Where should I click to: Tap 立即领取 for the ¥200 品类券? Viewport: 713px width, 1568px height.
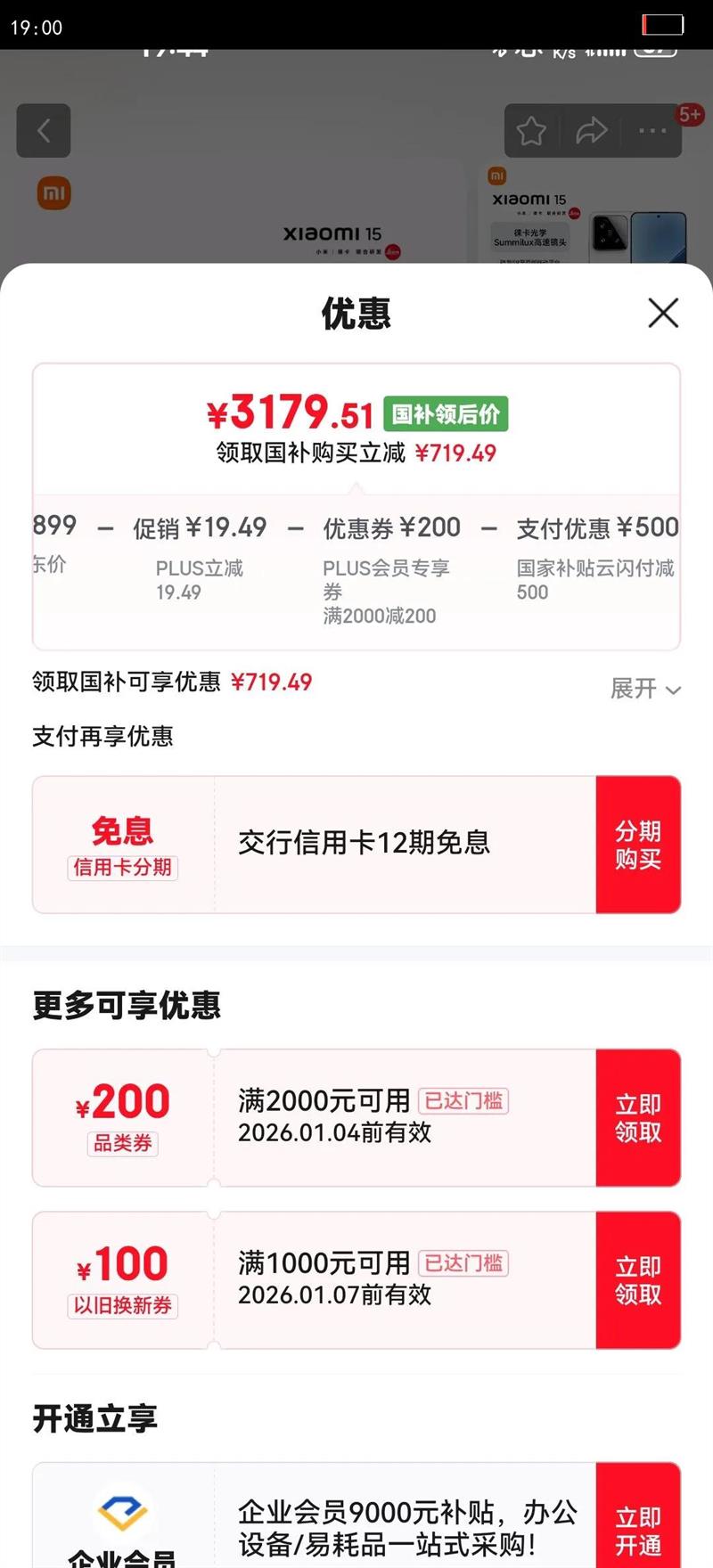tap(637, 1117)
